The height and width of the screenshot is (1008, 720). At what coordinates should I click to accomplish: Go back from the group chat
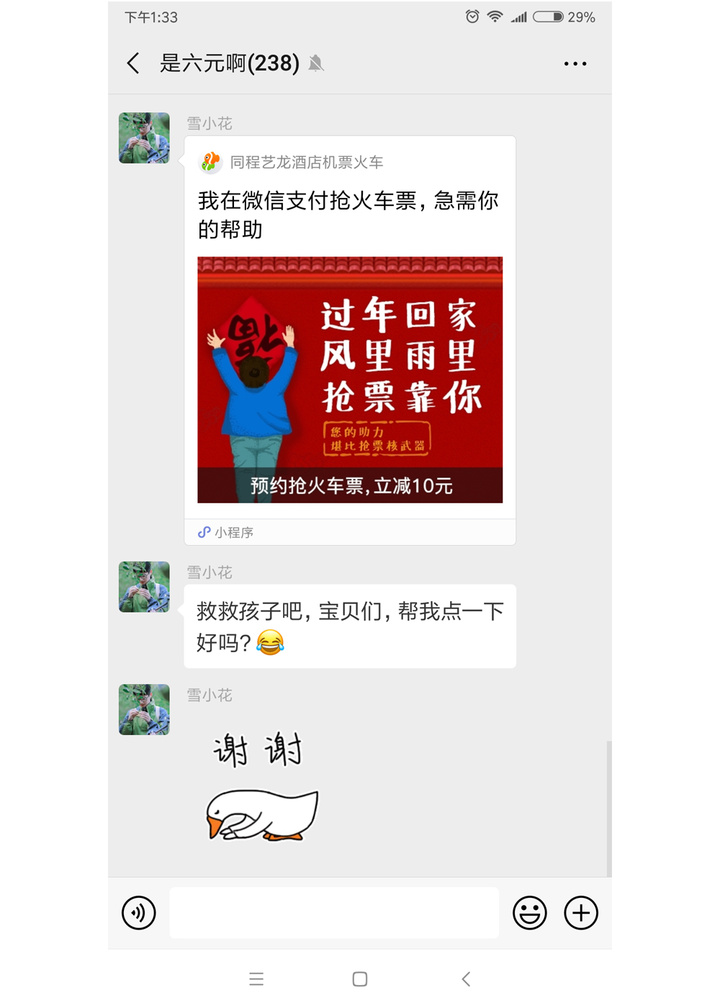pyautogui.click(x=133, y=64)
